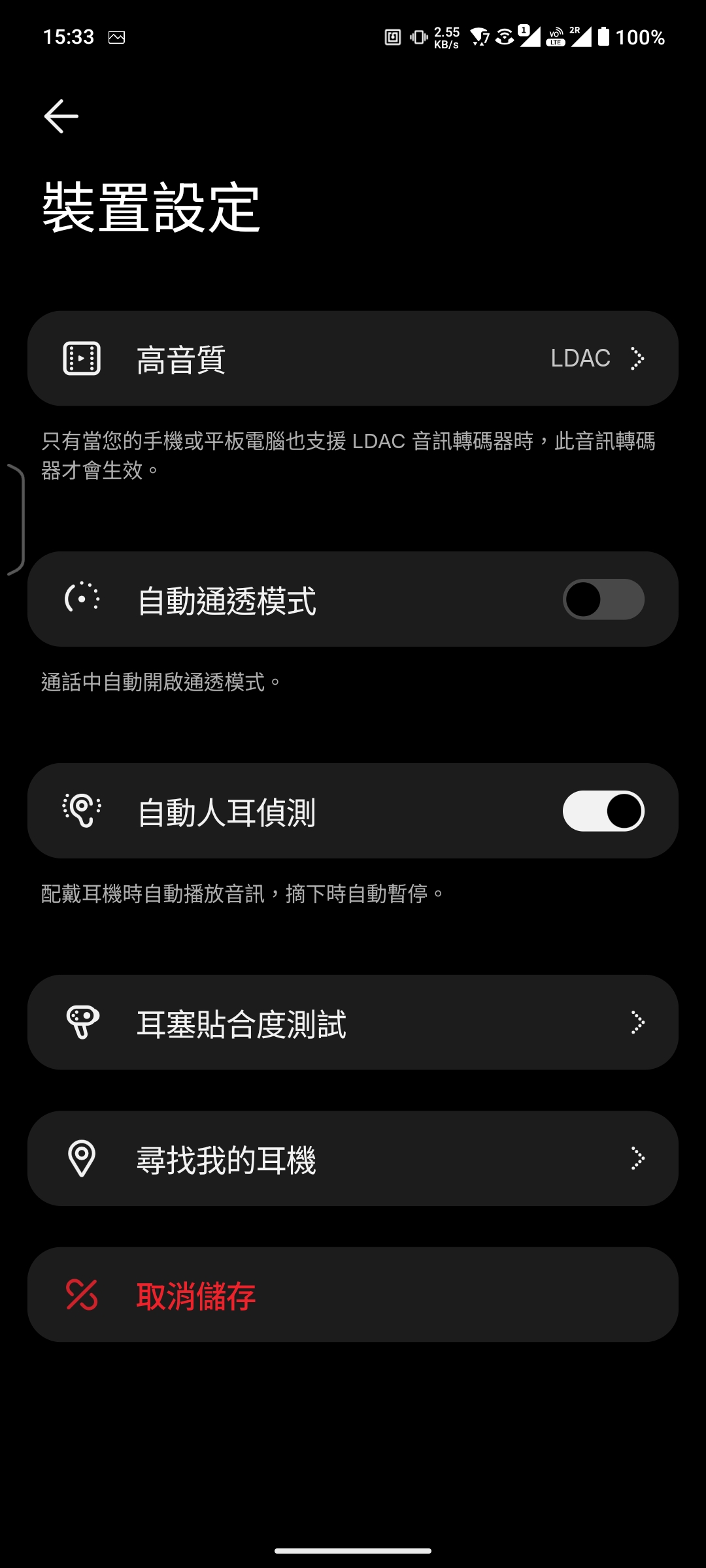Tap the red 取消儲存 button
The width and height of the screenshot is (706, 1568).
[x=353, y=1295]
